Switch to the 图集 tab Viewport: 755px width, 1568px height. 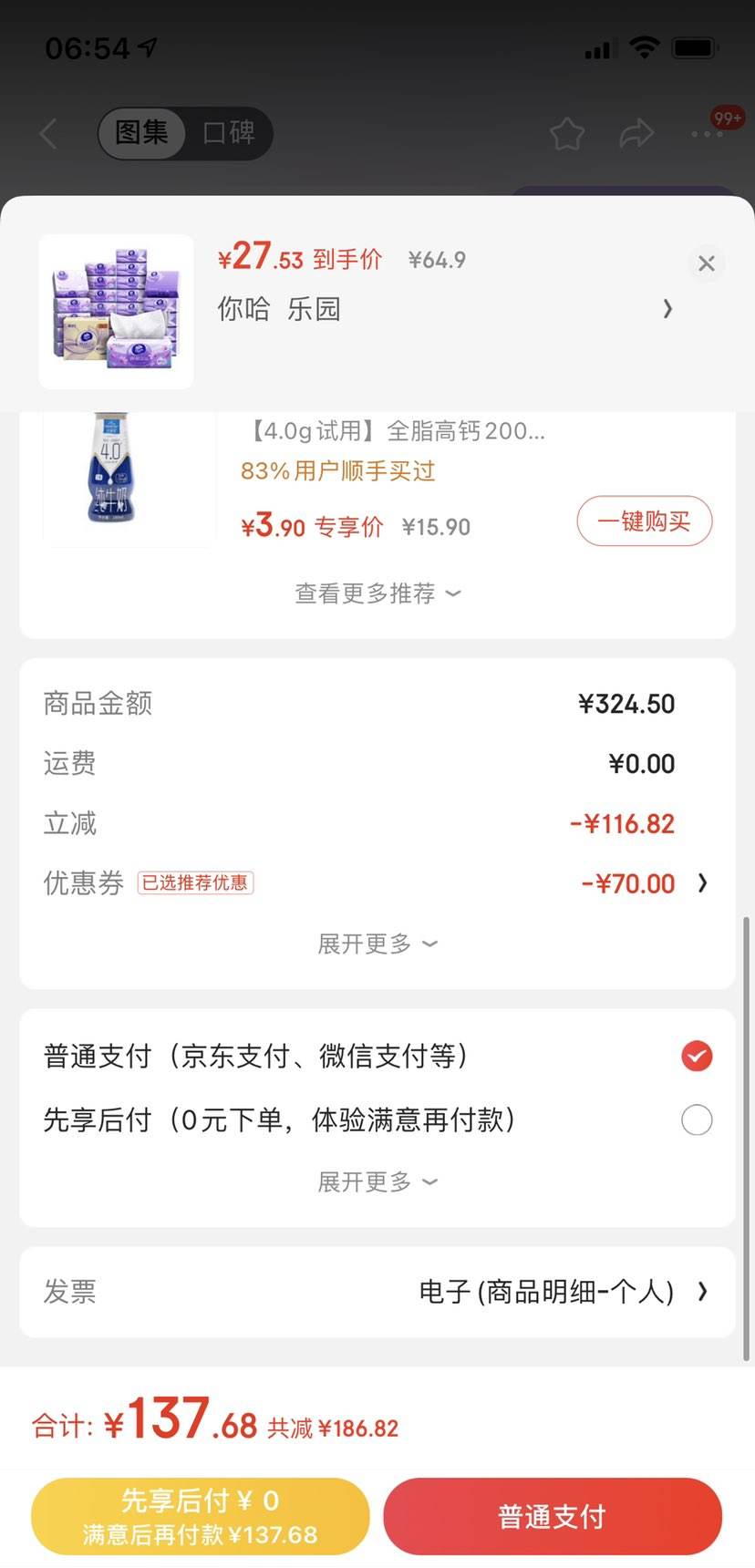point(142,133)
